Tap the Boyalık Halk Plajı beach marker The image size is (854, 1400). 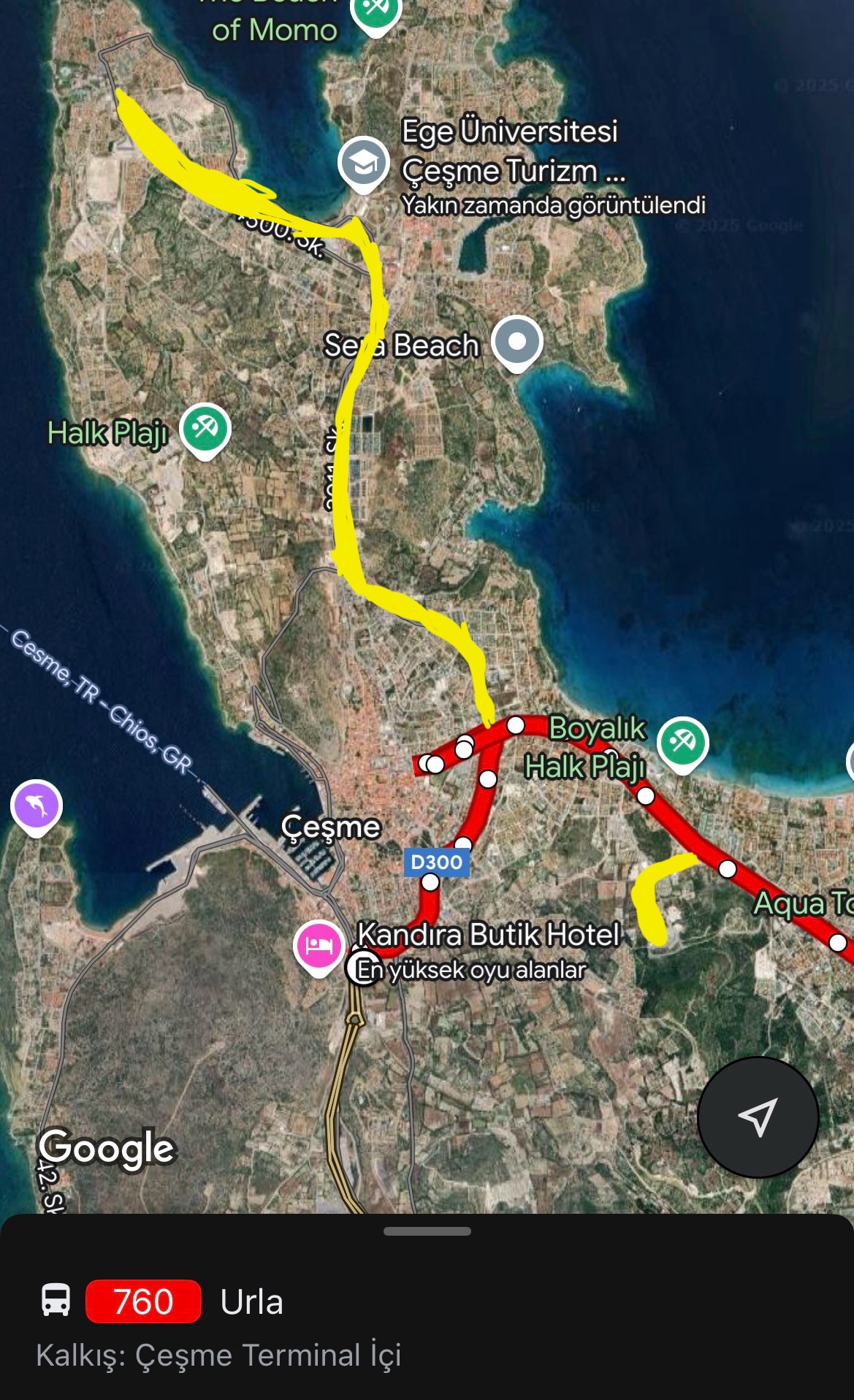pos(682,745)
